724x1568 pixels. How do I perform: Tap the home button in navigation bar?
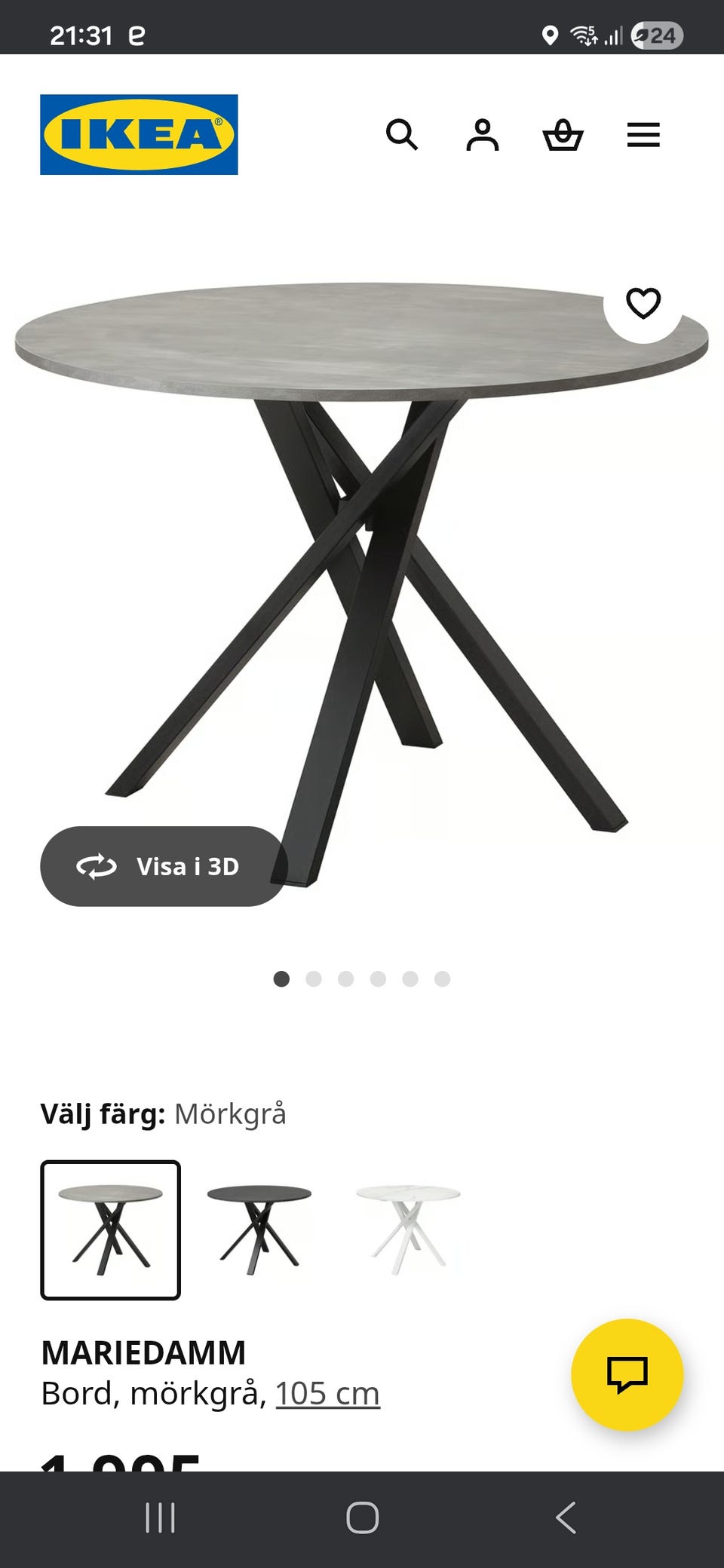point(362,1517)
